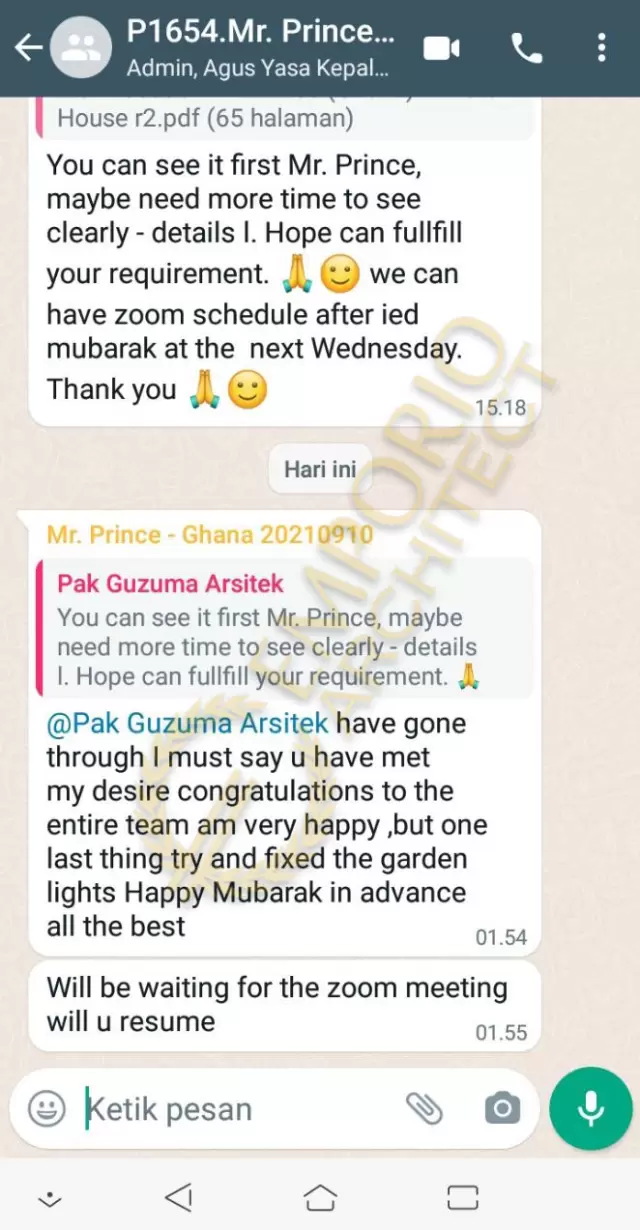Tap the system home button
Viewport: 640px width, 1230px height.
tap(320, 1196)
